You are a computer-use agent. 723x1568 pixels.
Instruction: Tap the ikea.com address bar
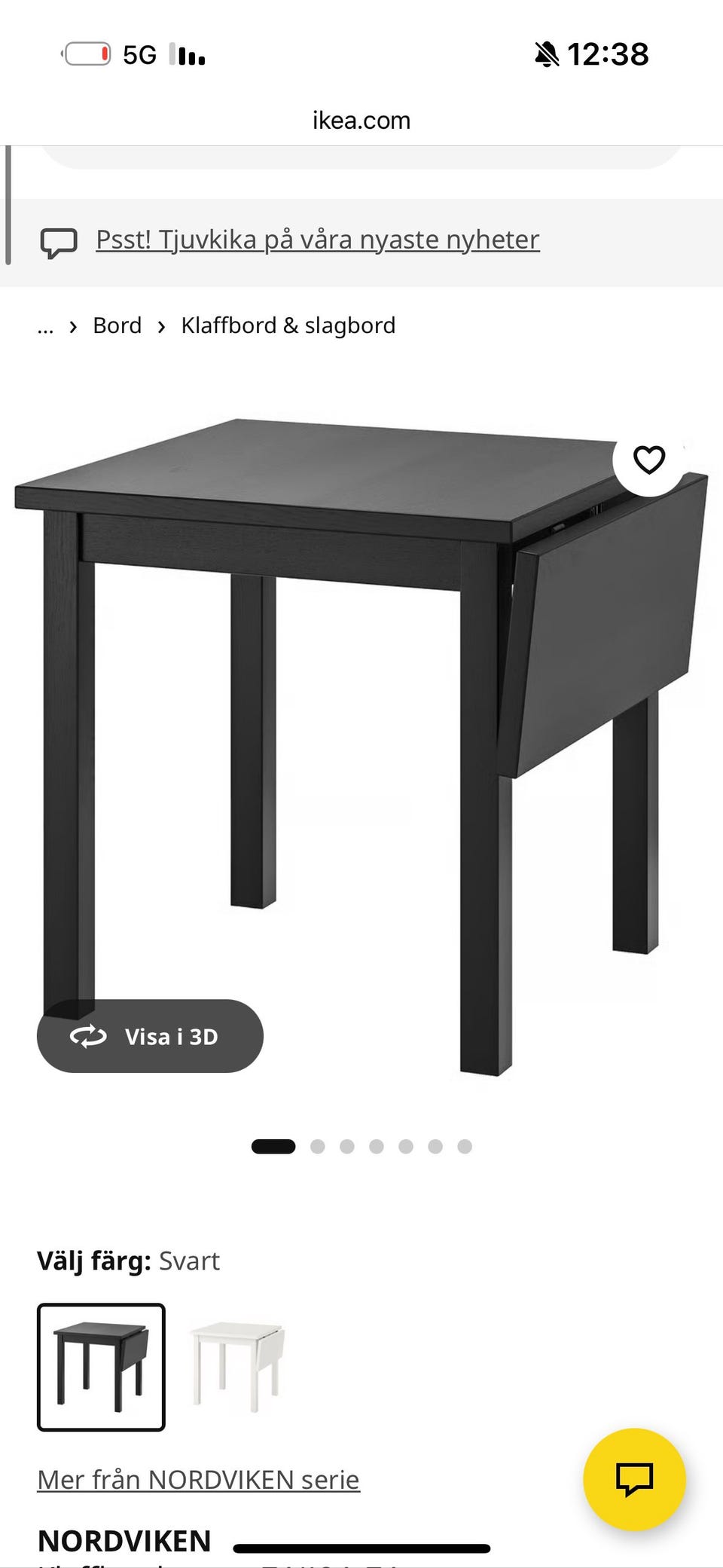point(361,121)
